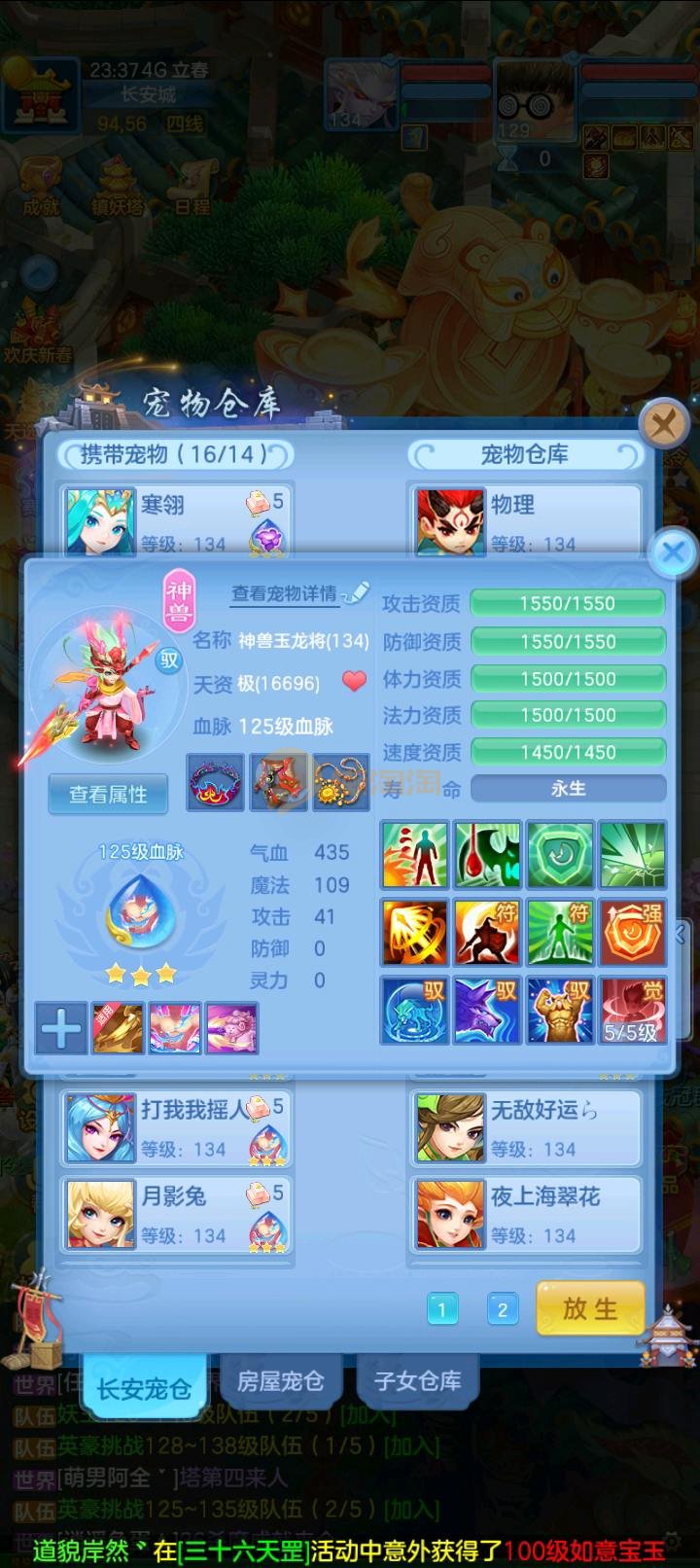Choose the pet 无敌好运
This screenshot has height=1568, width=700.
click(x=525, y=1126)
